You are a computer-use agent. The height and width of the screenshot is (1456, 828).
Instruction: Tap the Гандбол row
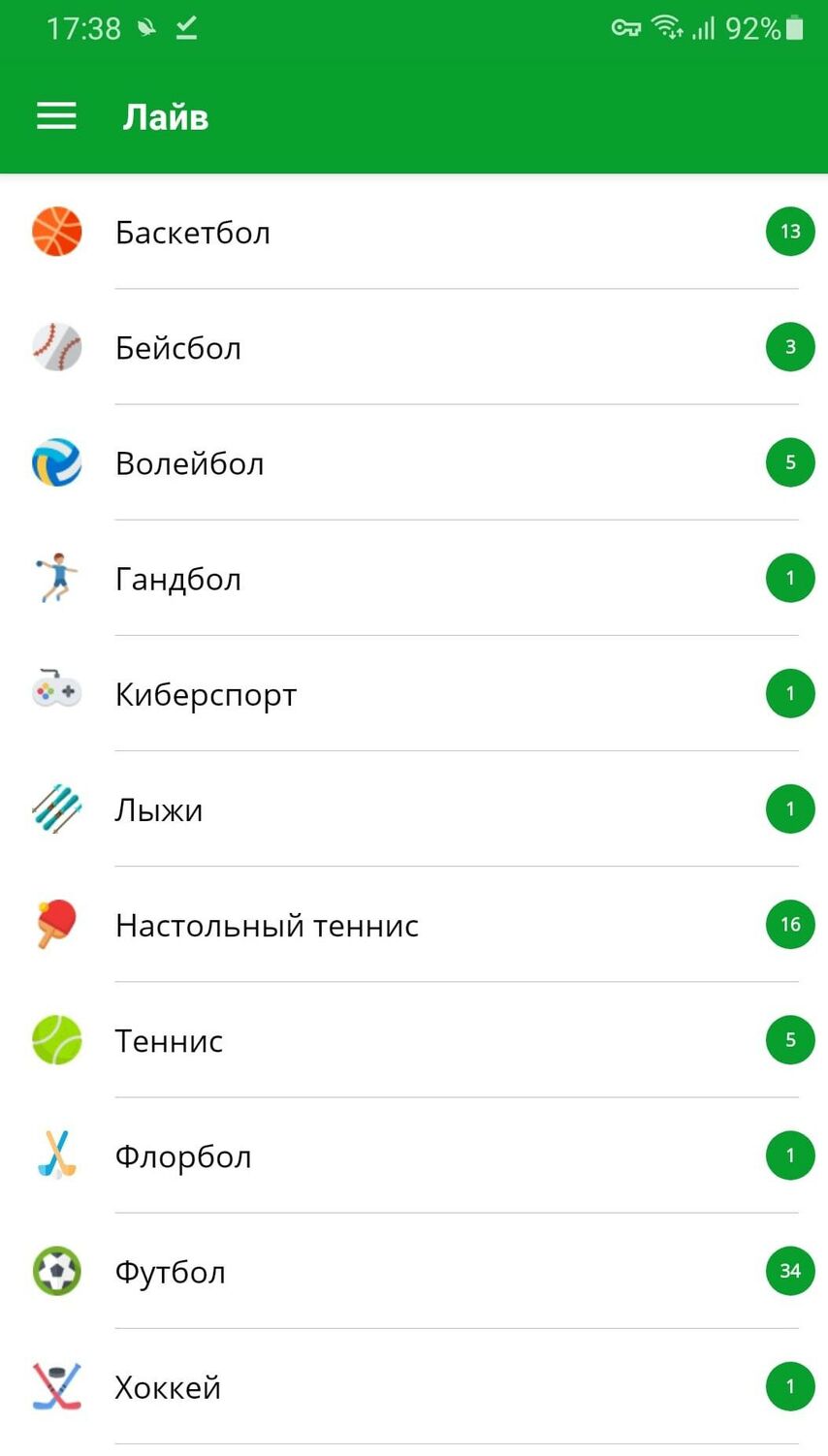click(414, 578)
